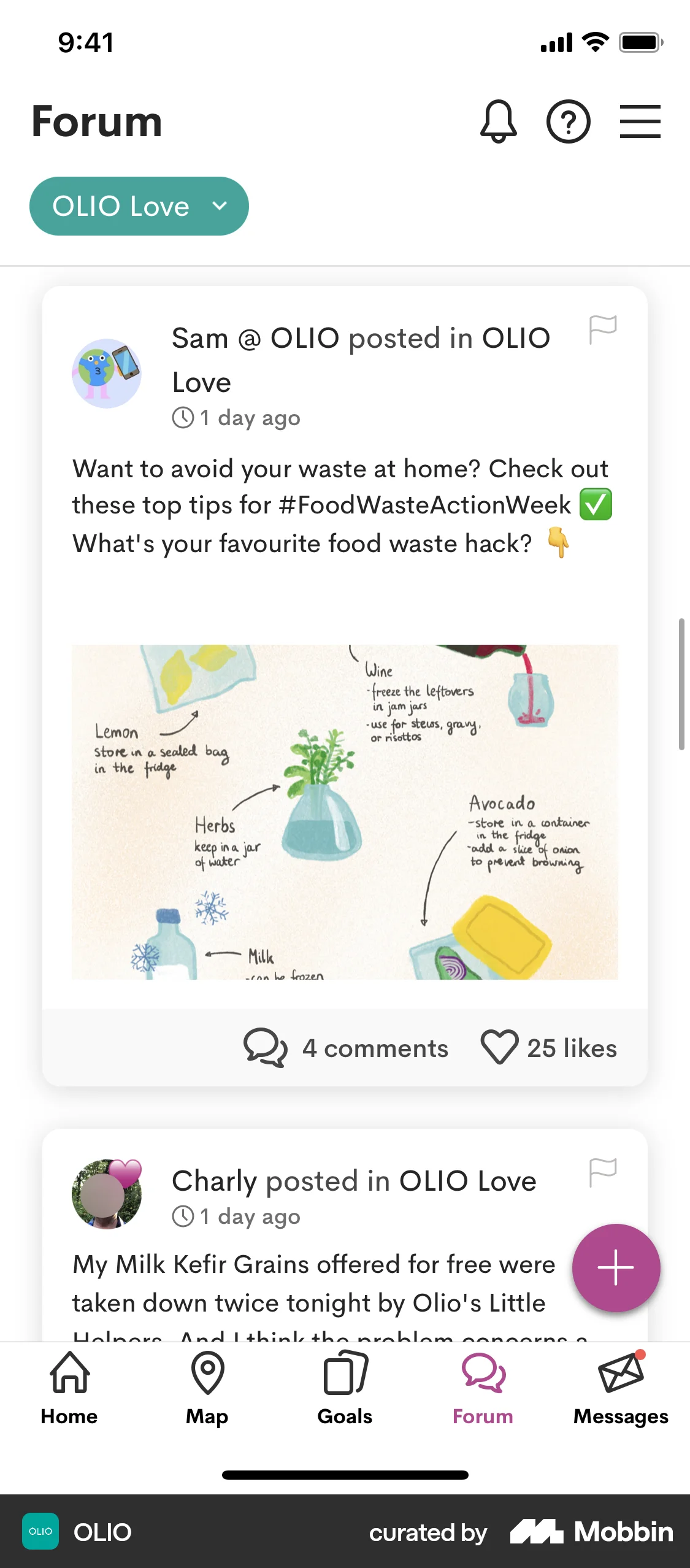Like Sam @ OLIO's post
Image resolution: width=690 pixels, height=1568 pixels.
tap(500, 1047)
